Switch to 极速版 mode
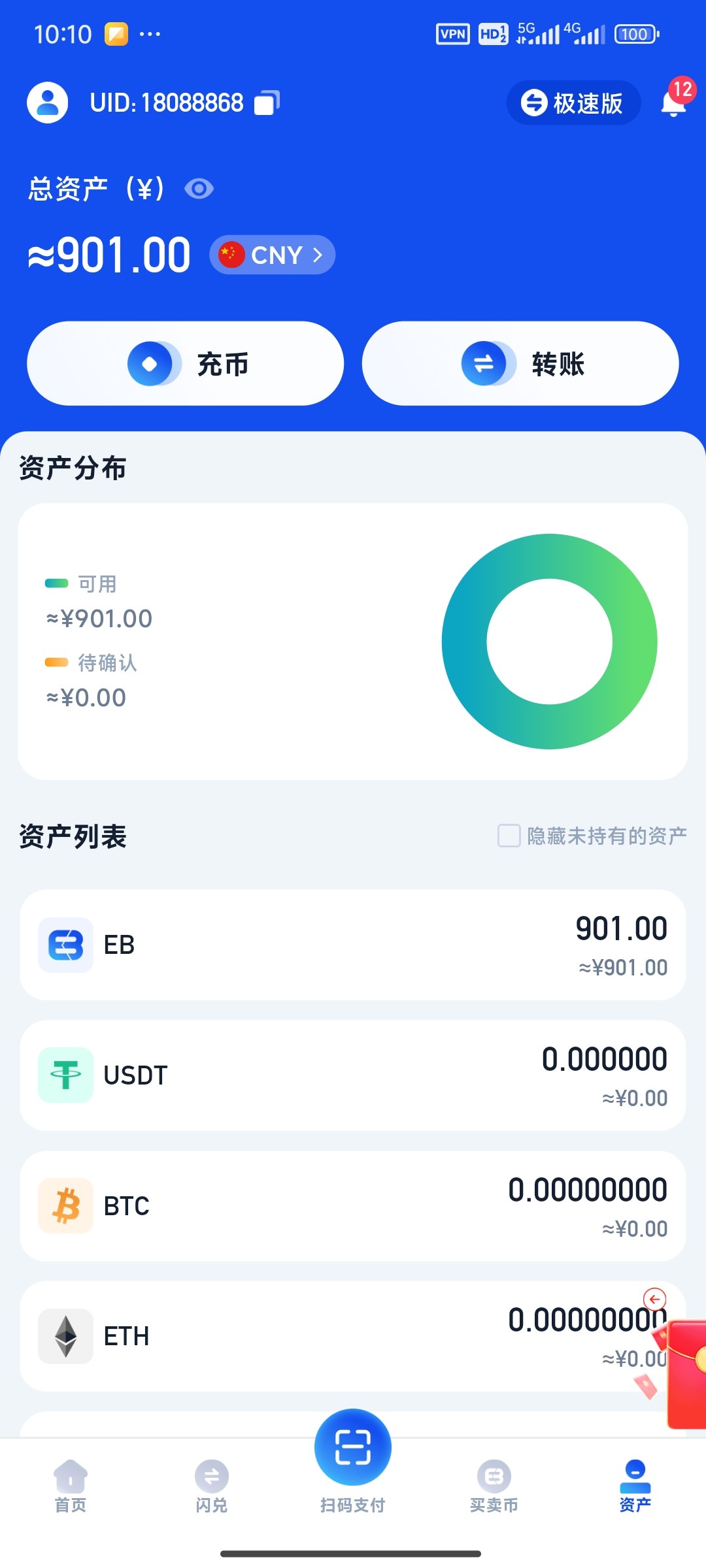Image resolution: width=706 pixels, height=1568 pixels. [x=573, y=103]
